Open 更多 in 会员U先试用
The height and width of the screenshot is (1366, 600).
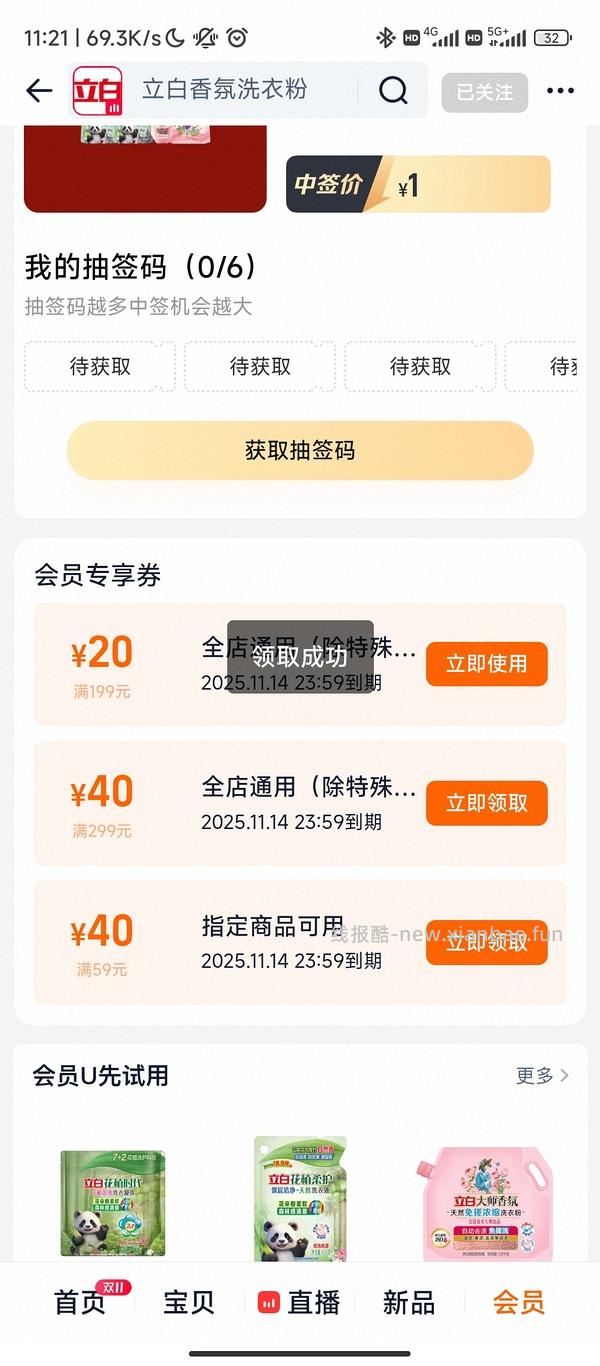point(542,1076)
